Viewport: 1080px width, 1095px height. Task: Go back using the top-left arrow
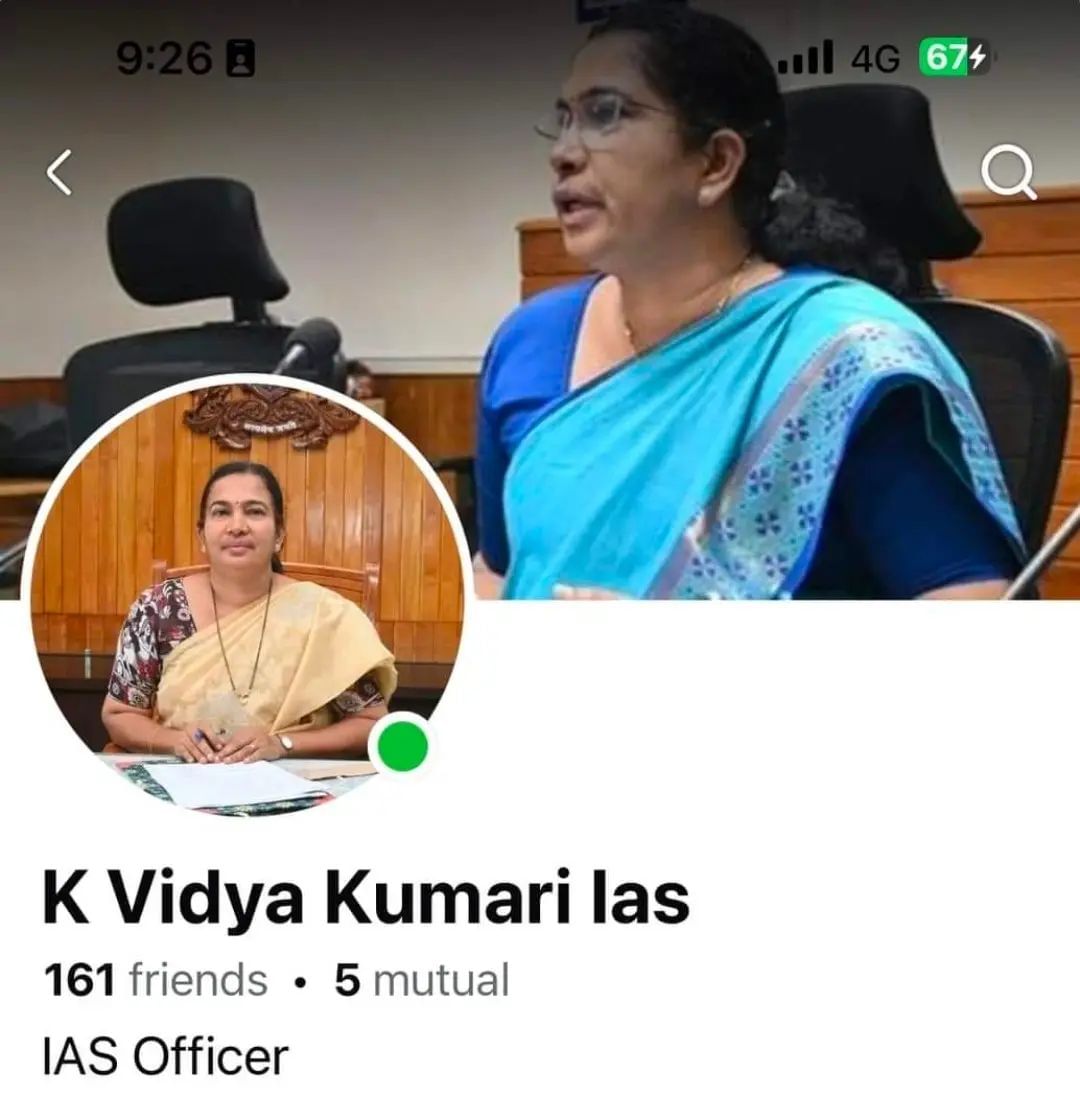(60, 174)
